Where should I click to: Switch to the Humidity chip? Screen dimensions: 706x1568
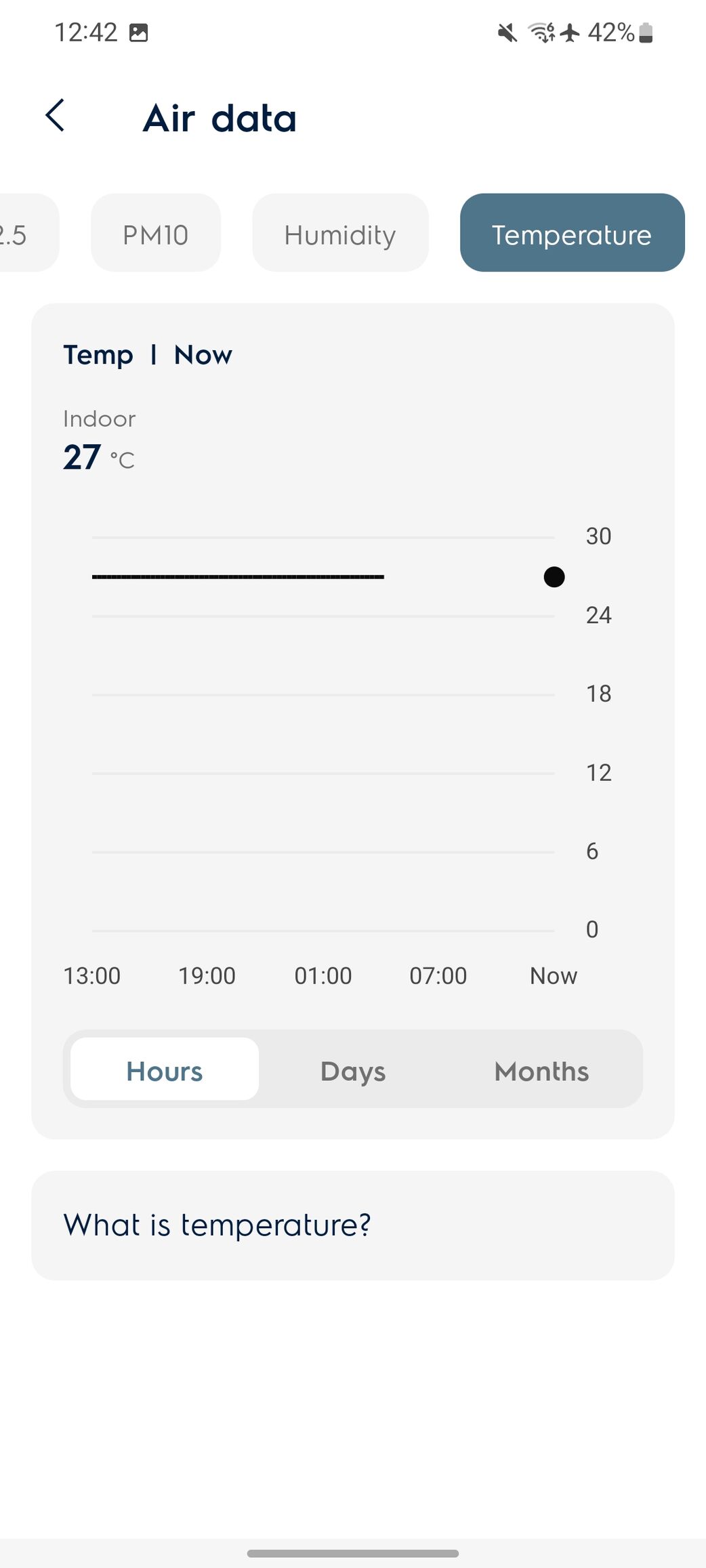340,233
